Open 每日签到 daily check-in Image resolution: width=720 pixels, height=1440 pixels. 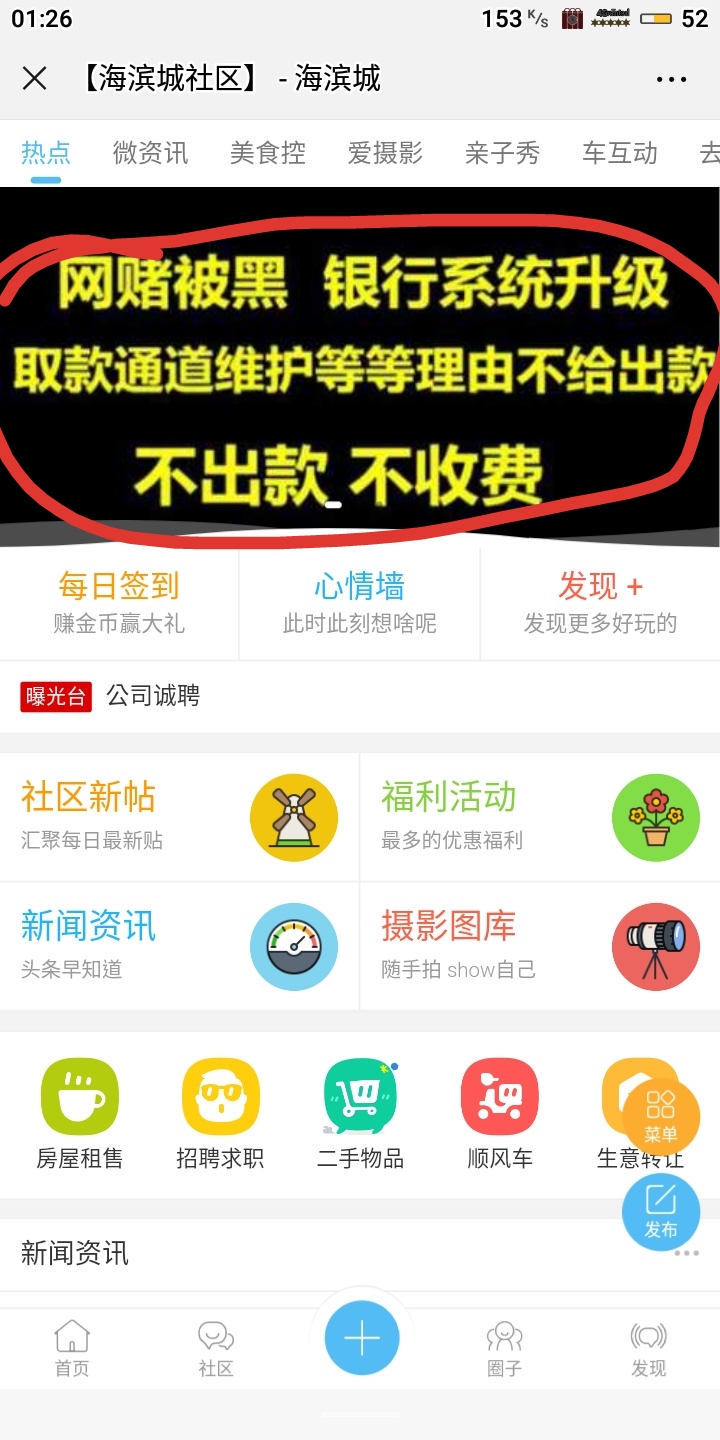(x=119, y=603)
